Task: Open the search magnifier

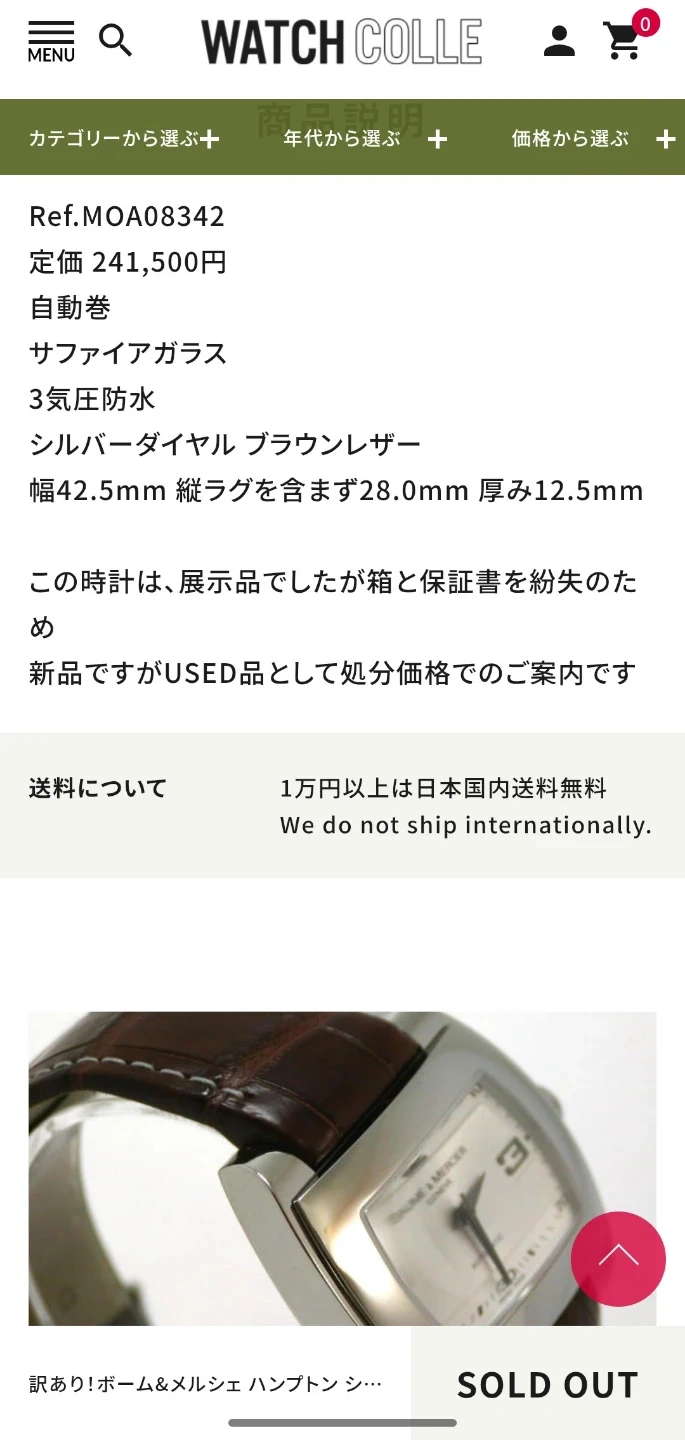Action: 116,41
